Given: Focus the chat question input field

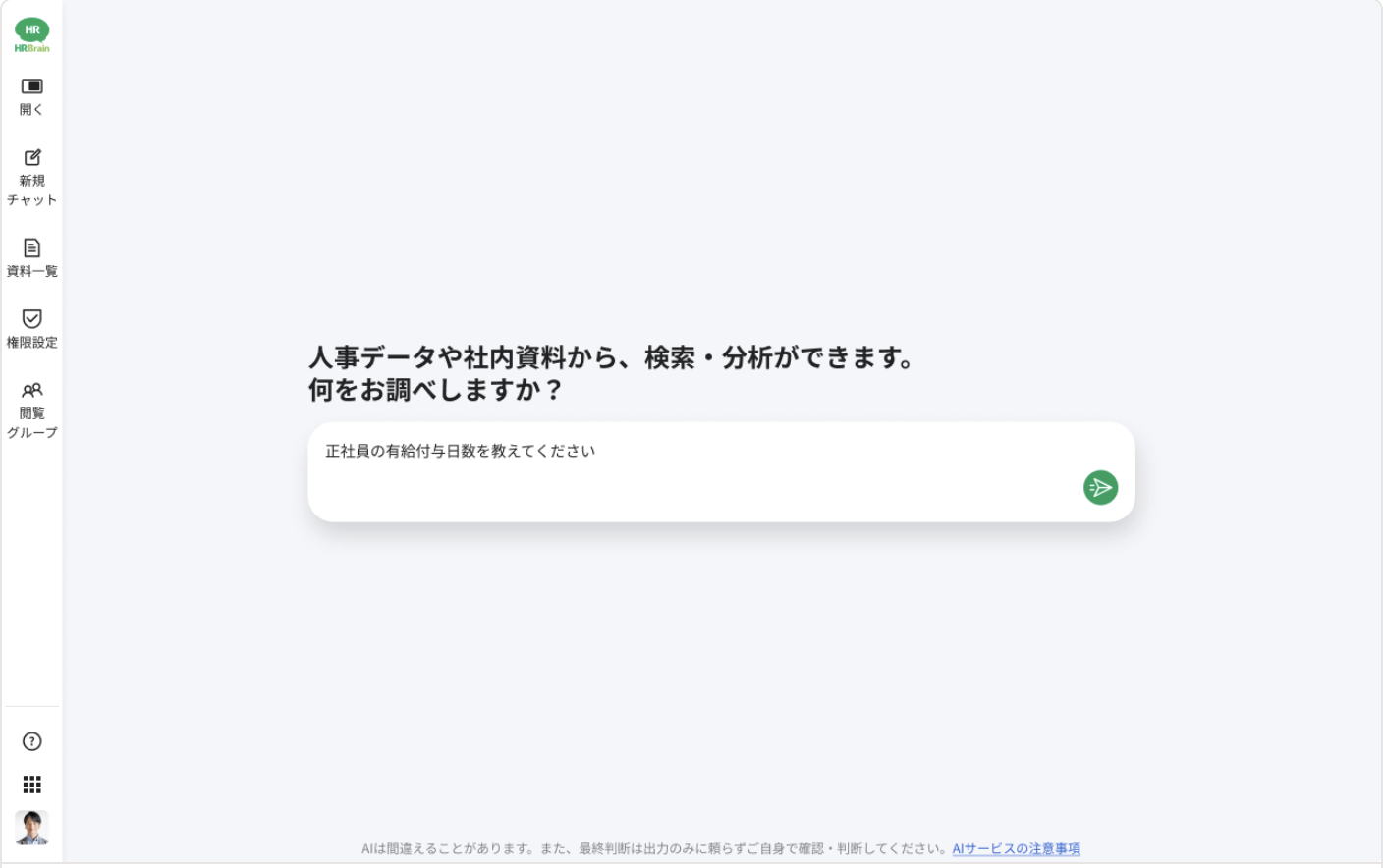Looking at the screenshot, I should (x=688, y=461).
